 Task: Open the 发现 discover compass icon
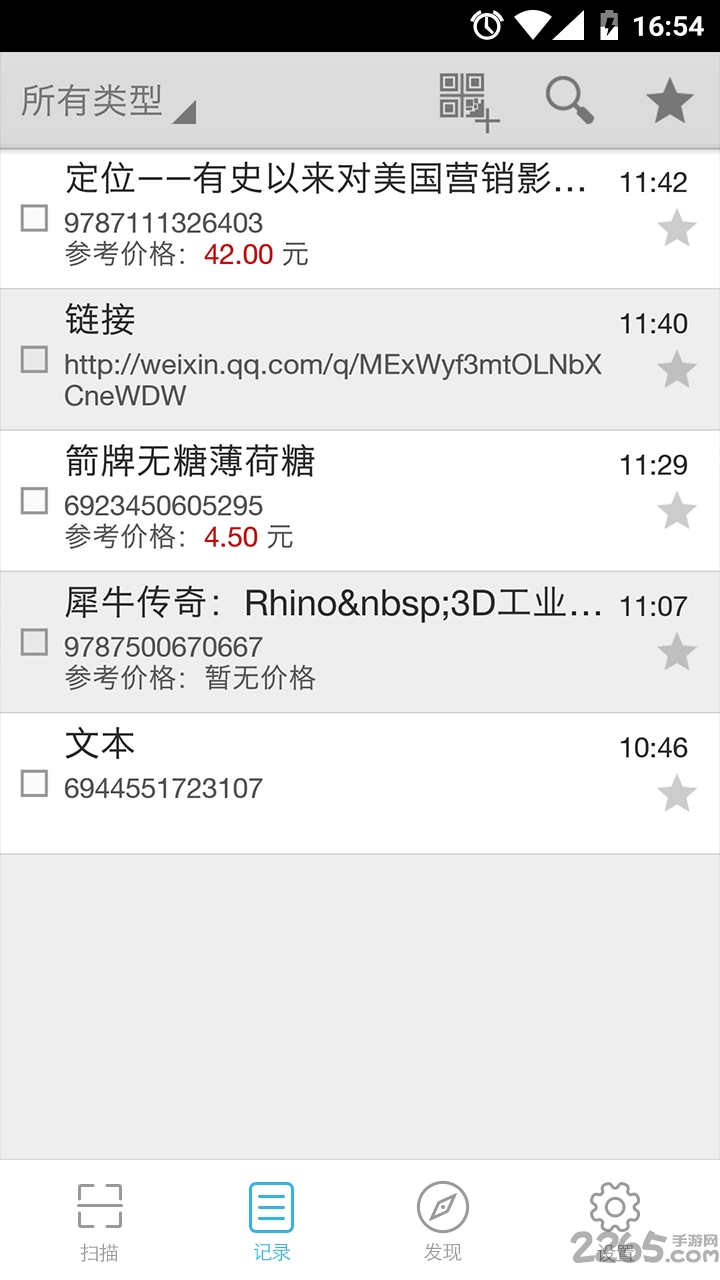coord(442,1205)
